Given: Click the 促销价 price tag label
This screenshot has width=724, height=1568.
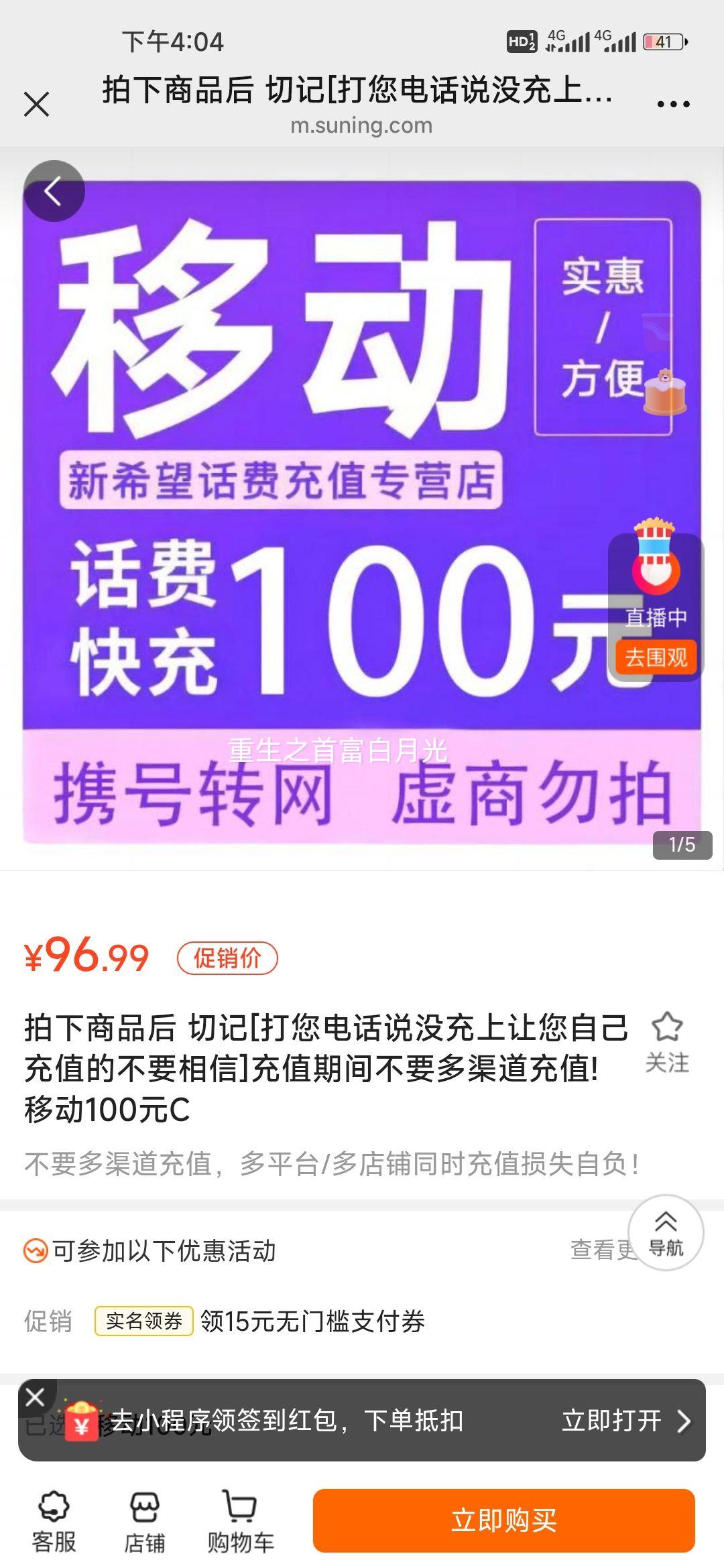Looking at the screenshot, I should [x=227, y=960].
